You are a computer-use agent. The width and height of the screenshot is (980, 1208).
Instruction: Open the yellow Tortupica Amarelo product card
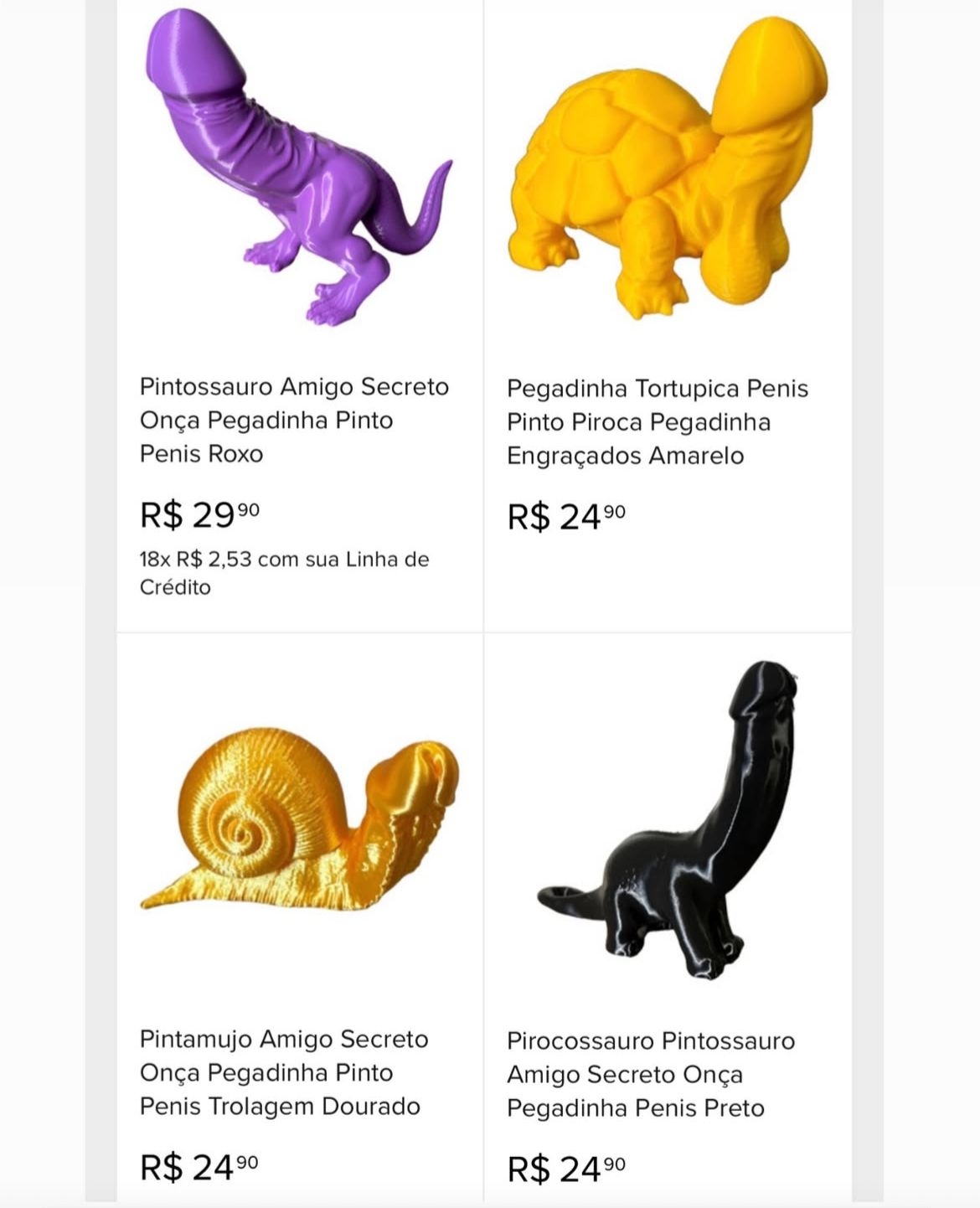658,421
